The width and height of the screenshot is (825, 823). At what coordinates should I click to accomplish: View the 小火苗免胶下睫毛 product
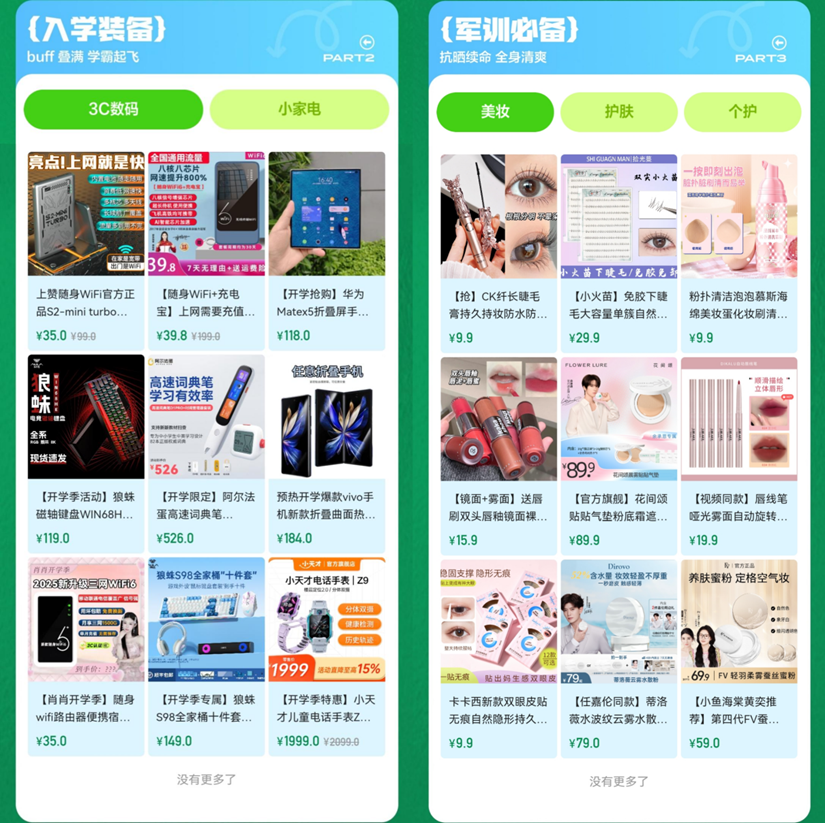[x=619, y=250]
